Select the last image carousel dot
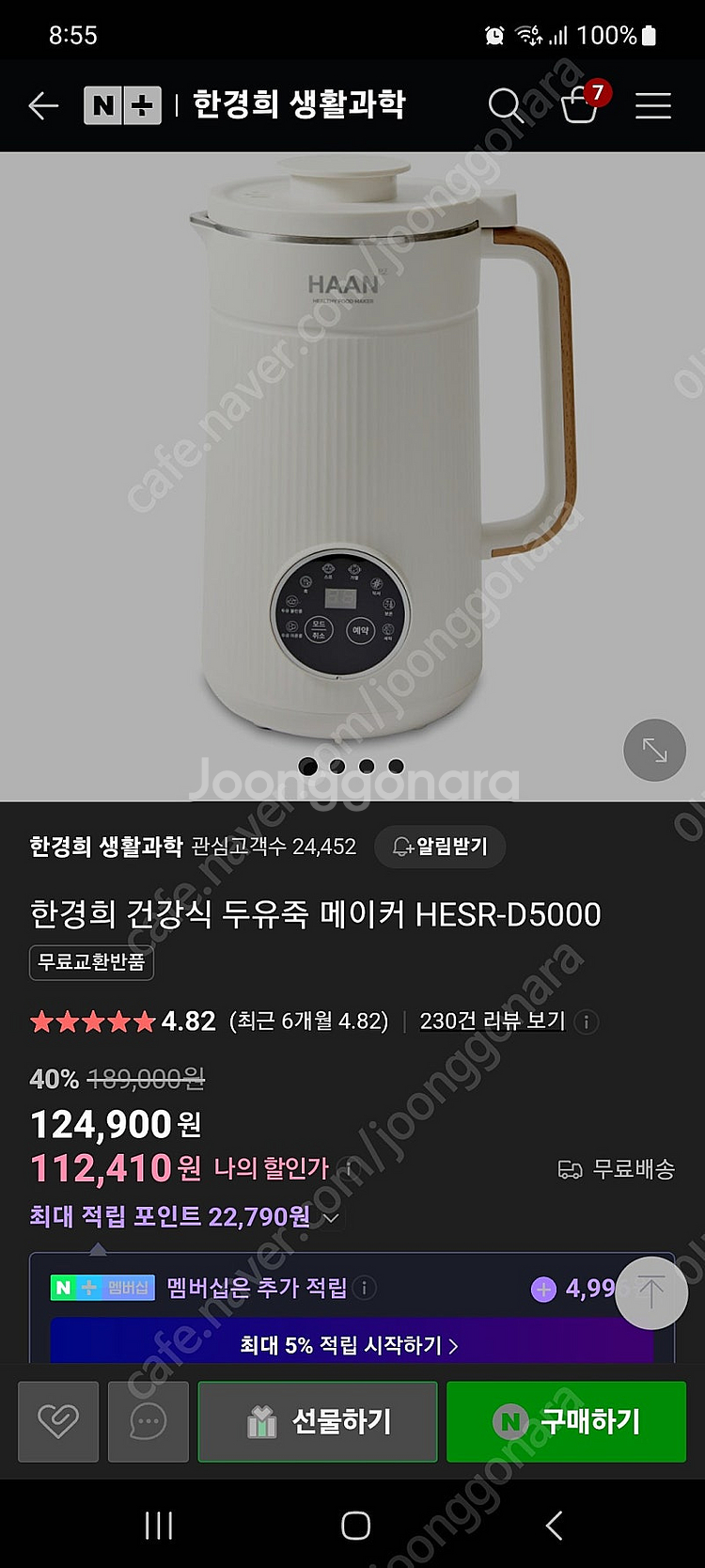Image resolution: width=705 pixels, height=1568 pixels. coord(397,765)
